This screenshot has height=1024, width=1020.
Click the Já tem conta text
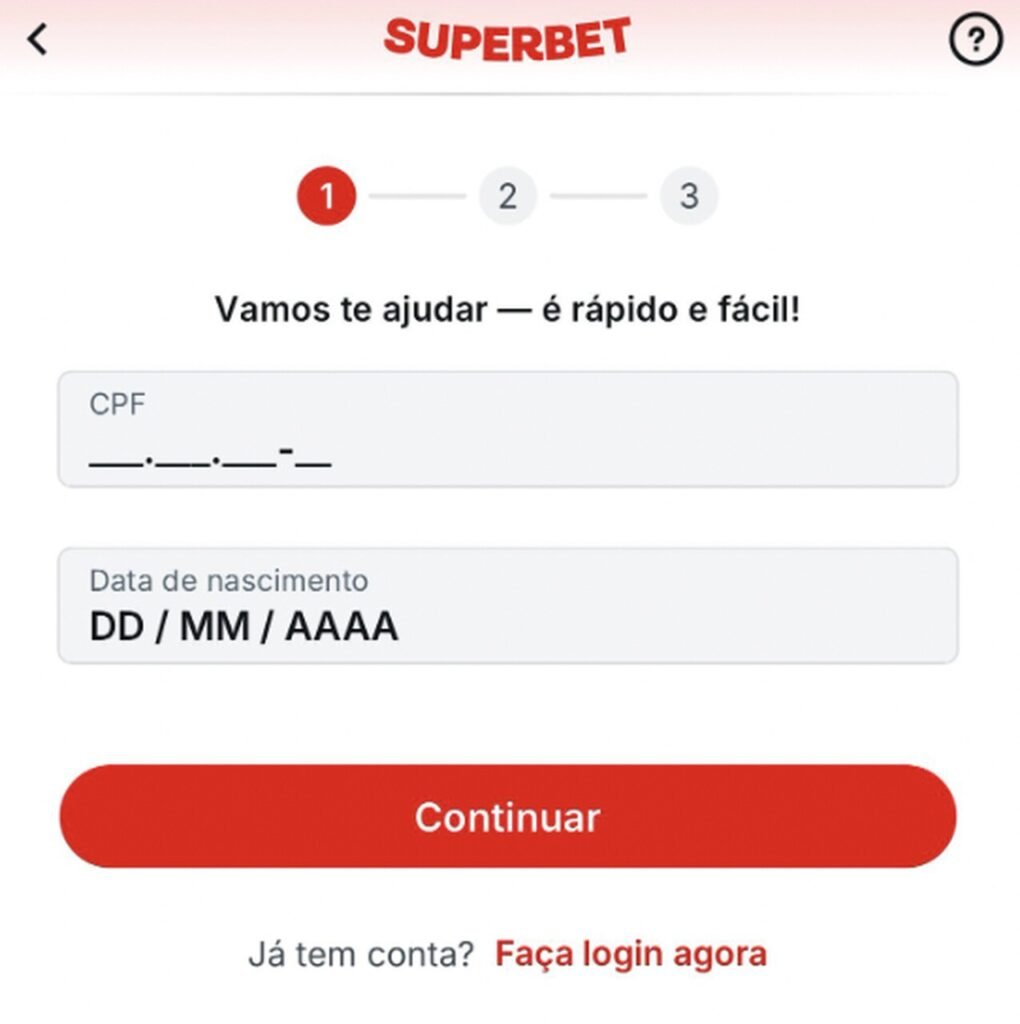coord(358,954)
